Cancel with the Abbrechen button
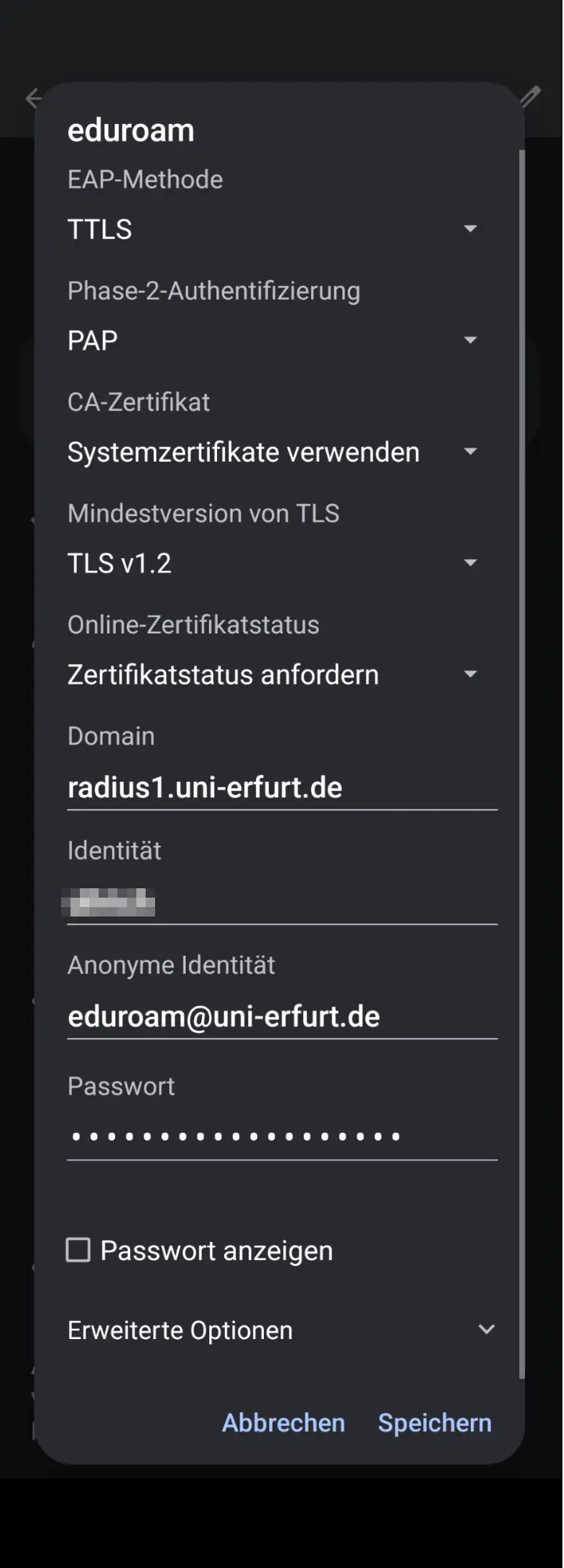 pyautogui.click(x=284, y=1422)
